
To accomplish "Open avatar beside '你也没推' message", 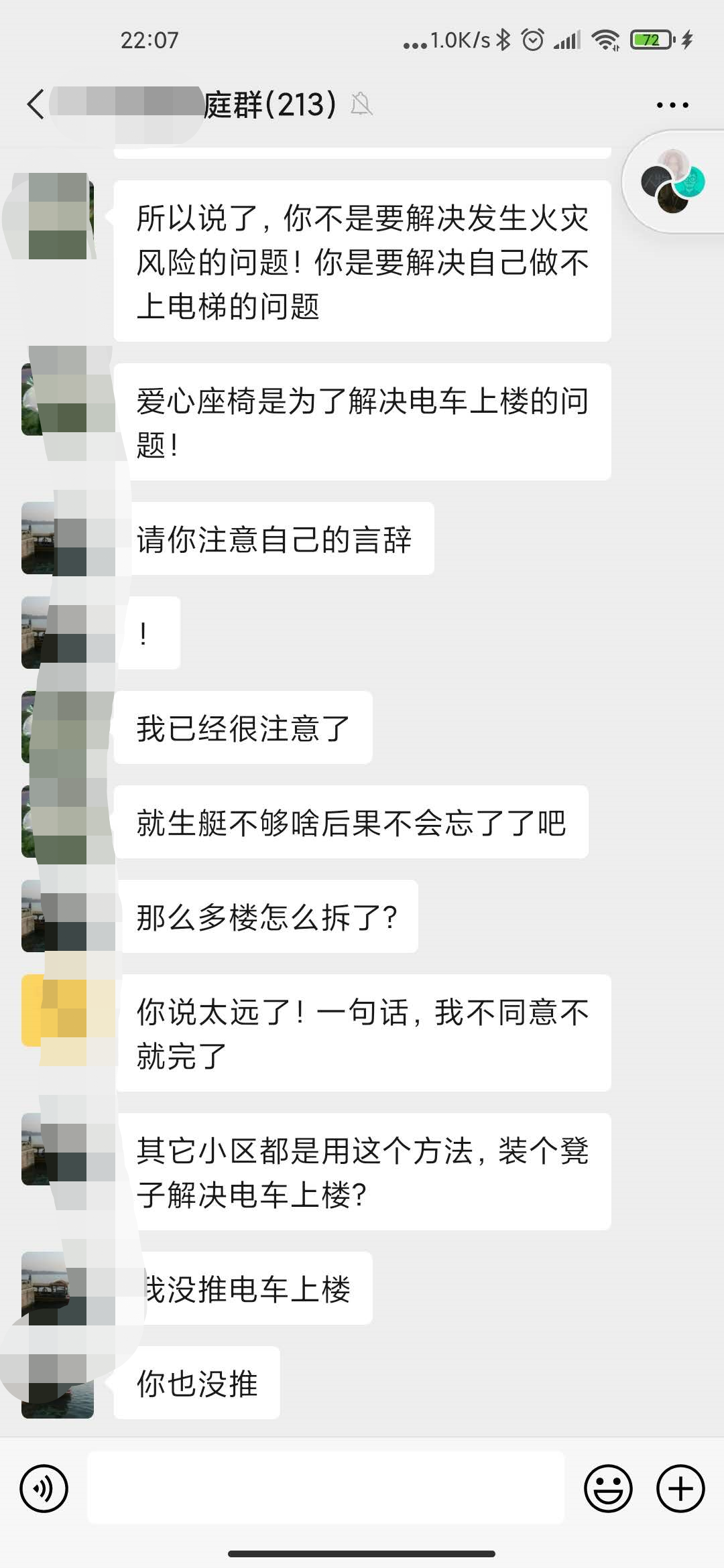I will (x=58, y=1382).
